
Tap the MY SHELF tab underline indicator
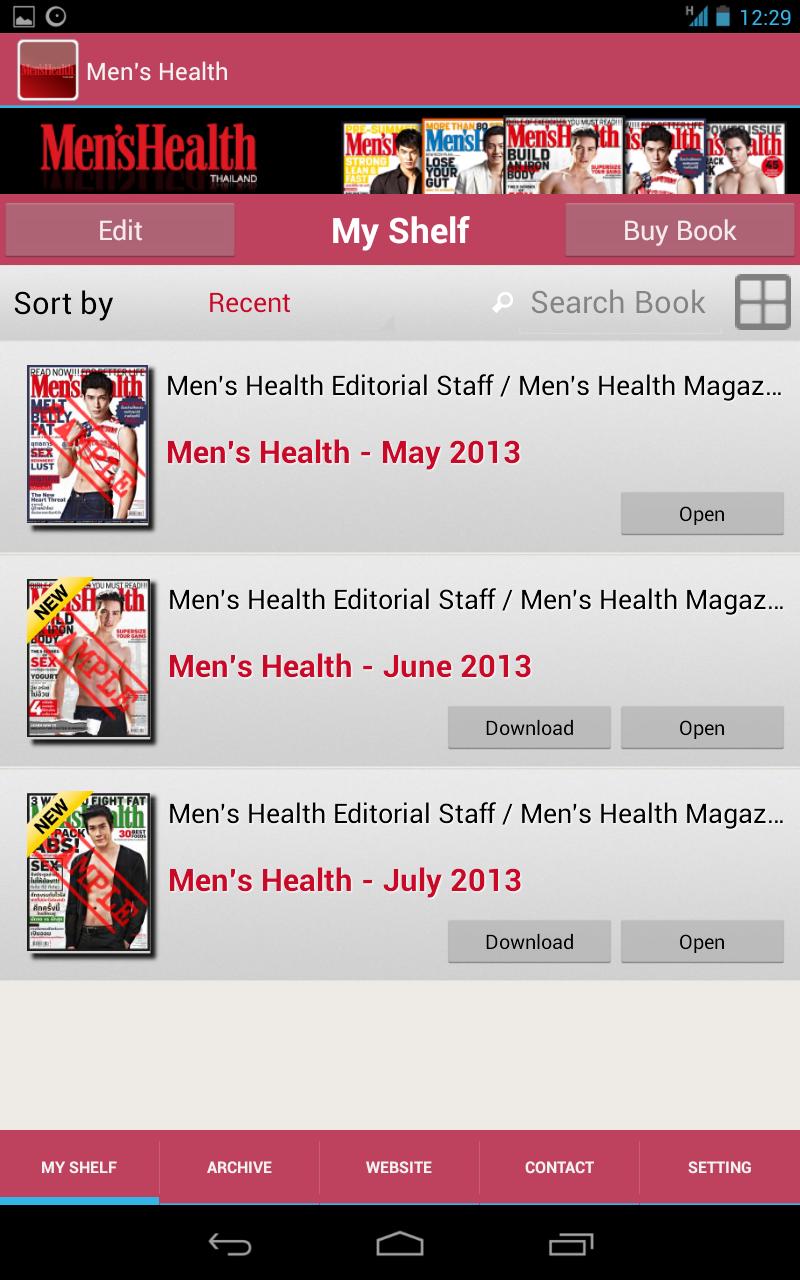(80, 1198)
